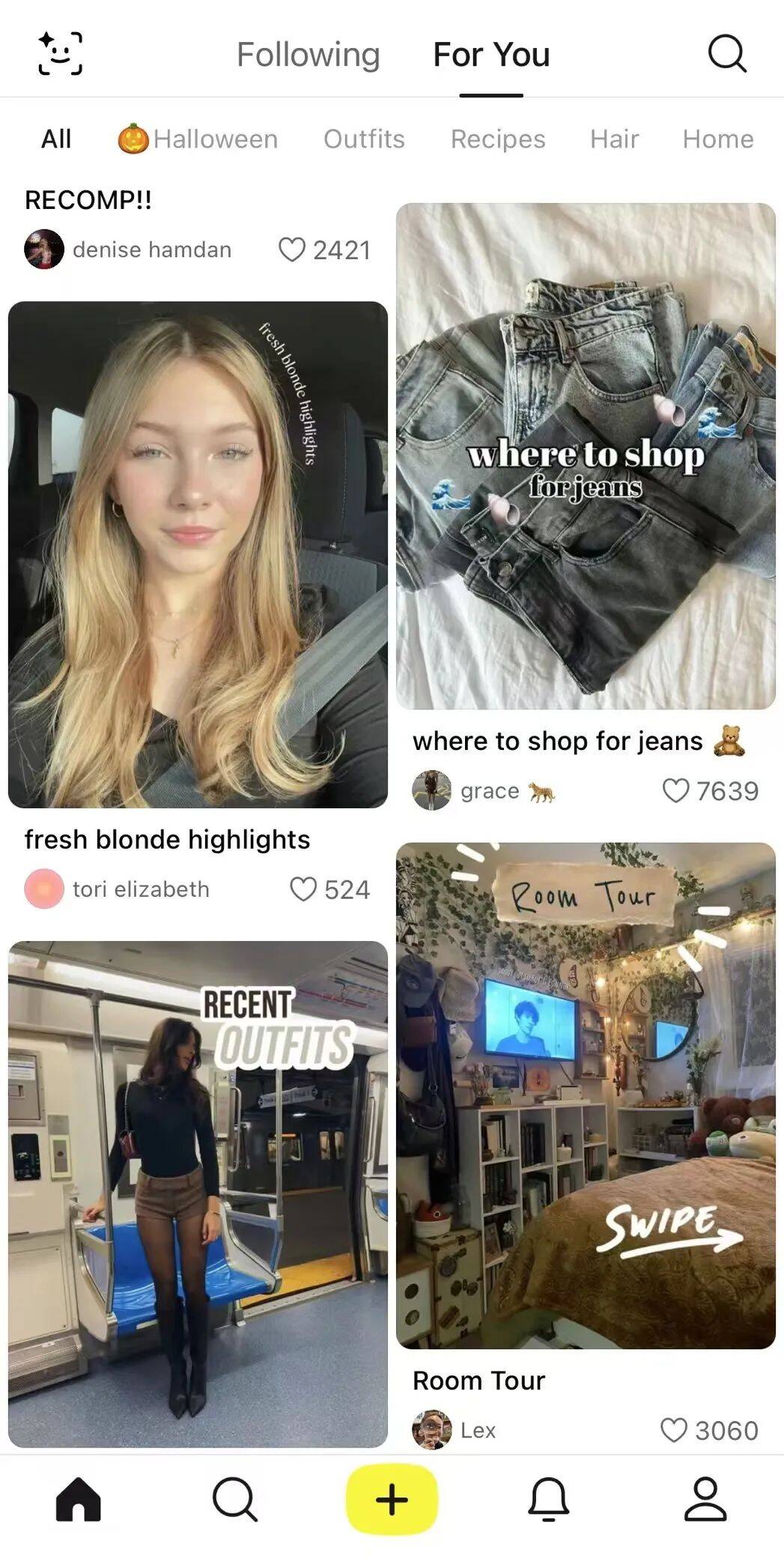Create a new post with the plus button
The image size is (784, 1556).
(x=392, y=1499)
